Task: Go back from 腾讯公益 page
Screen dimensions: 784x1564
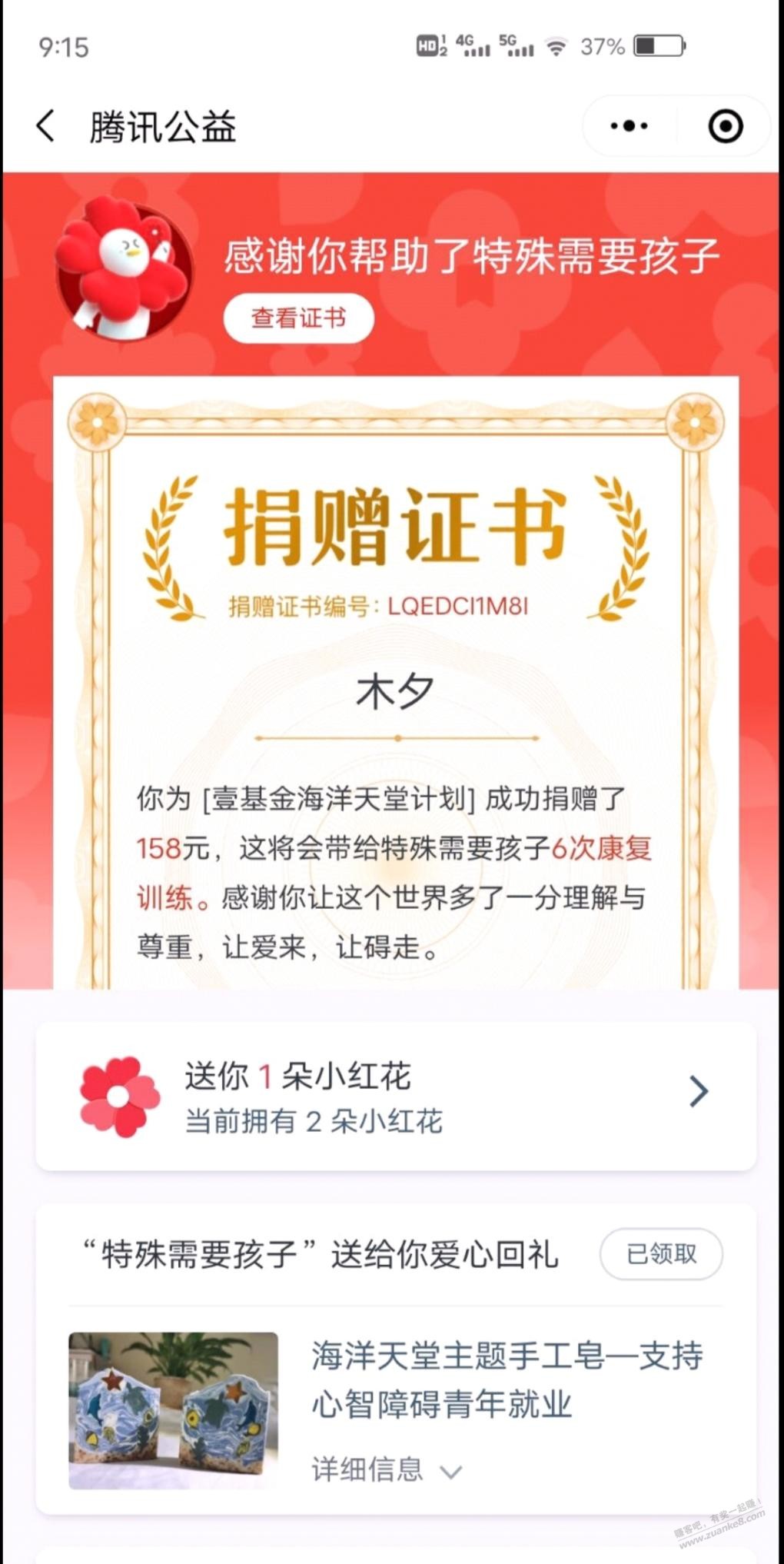Action: [x=46, y=126]
